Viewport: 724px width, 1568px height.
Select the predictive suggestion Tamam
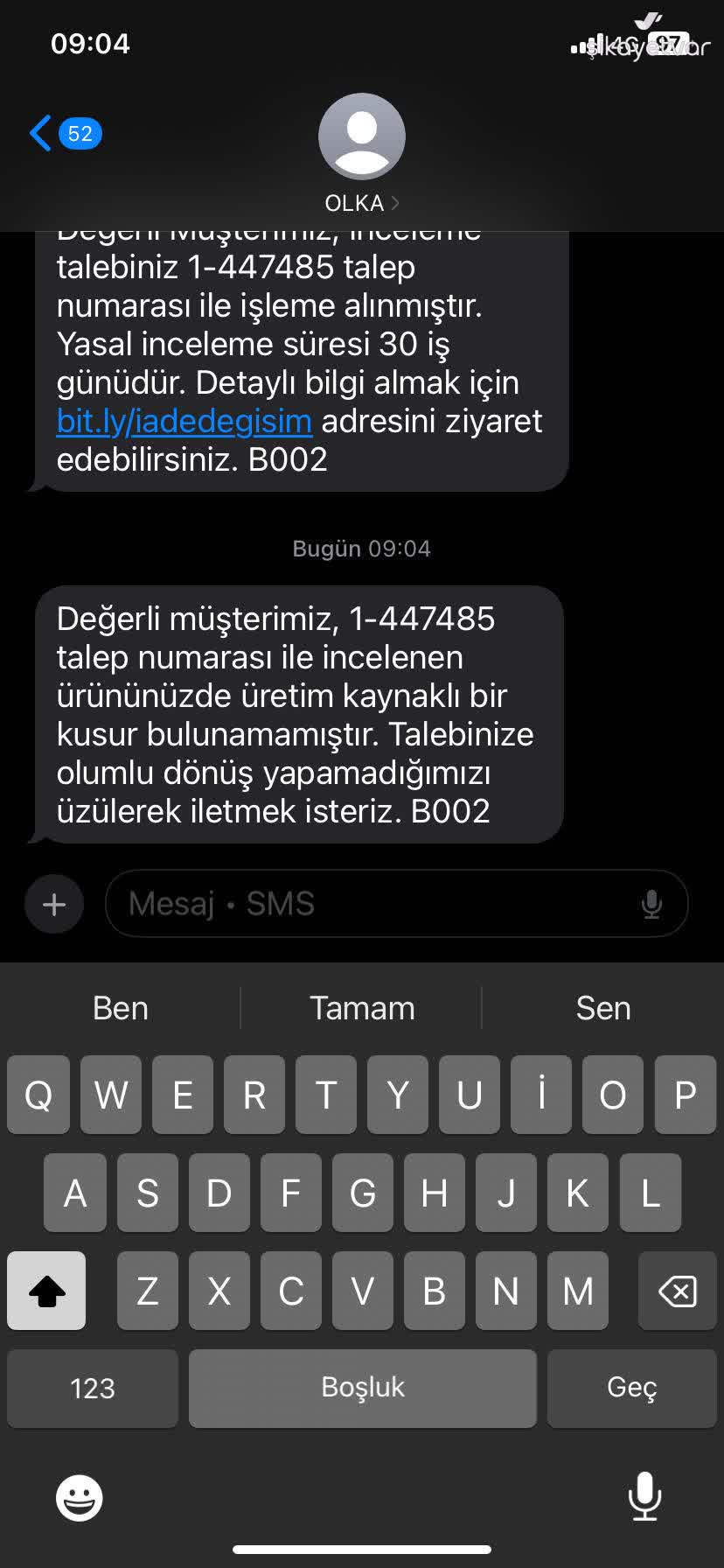362,1008
